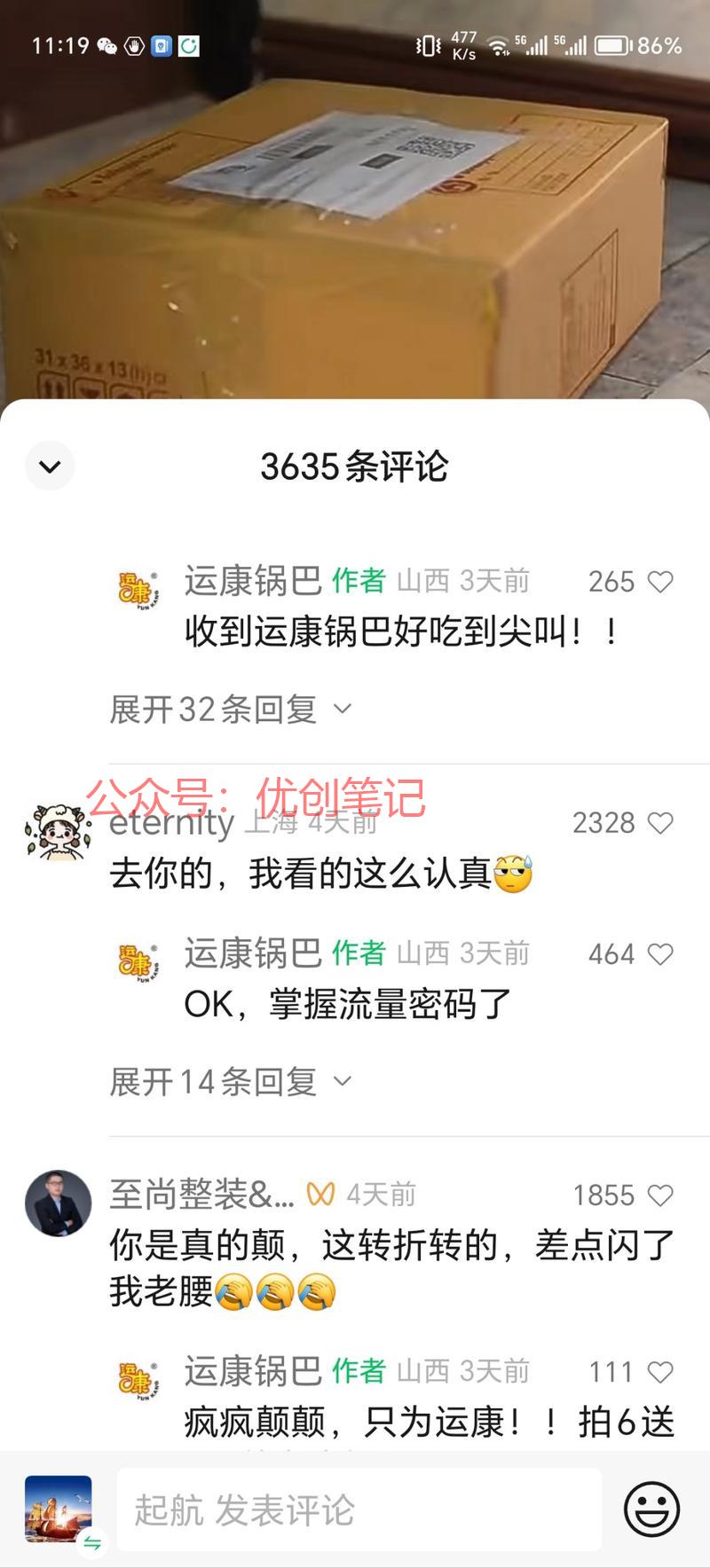Tap the 发表评论 comment input field
This screenshot has height=1568, width=710.
pyautogui.click(x=359, y=1509)
